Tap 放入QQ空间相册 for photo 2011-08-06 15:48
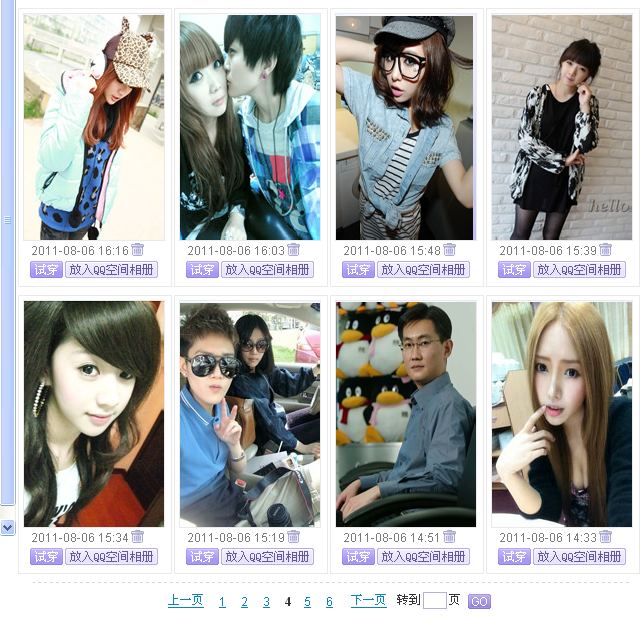This screenshot has width=644, height=618. 423,270
